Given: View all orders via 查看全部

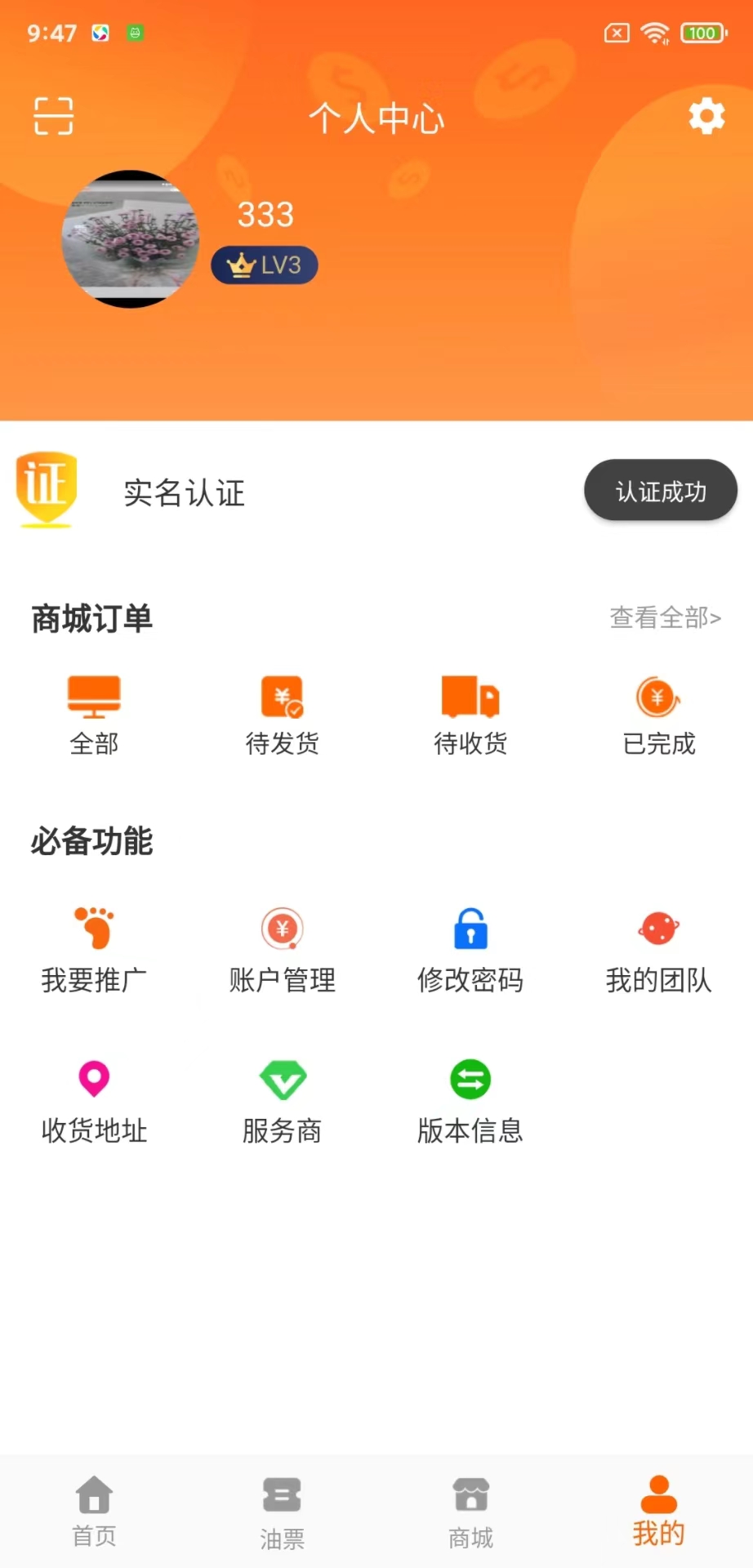Looking at the screenshot, I should (x=665, y=618).
